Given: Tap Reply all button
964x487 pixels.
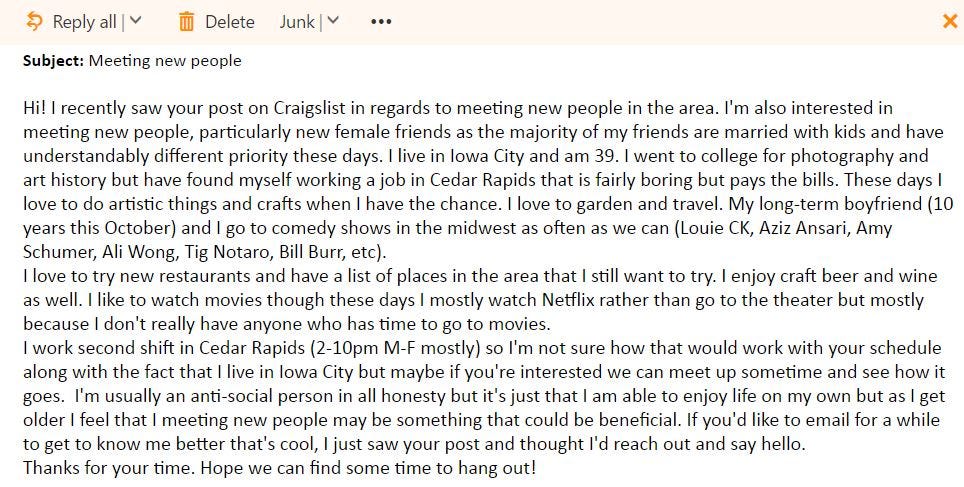Looking at the screenshot, I should (72, 21).
